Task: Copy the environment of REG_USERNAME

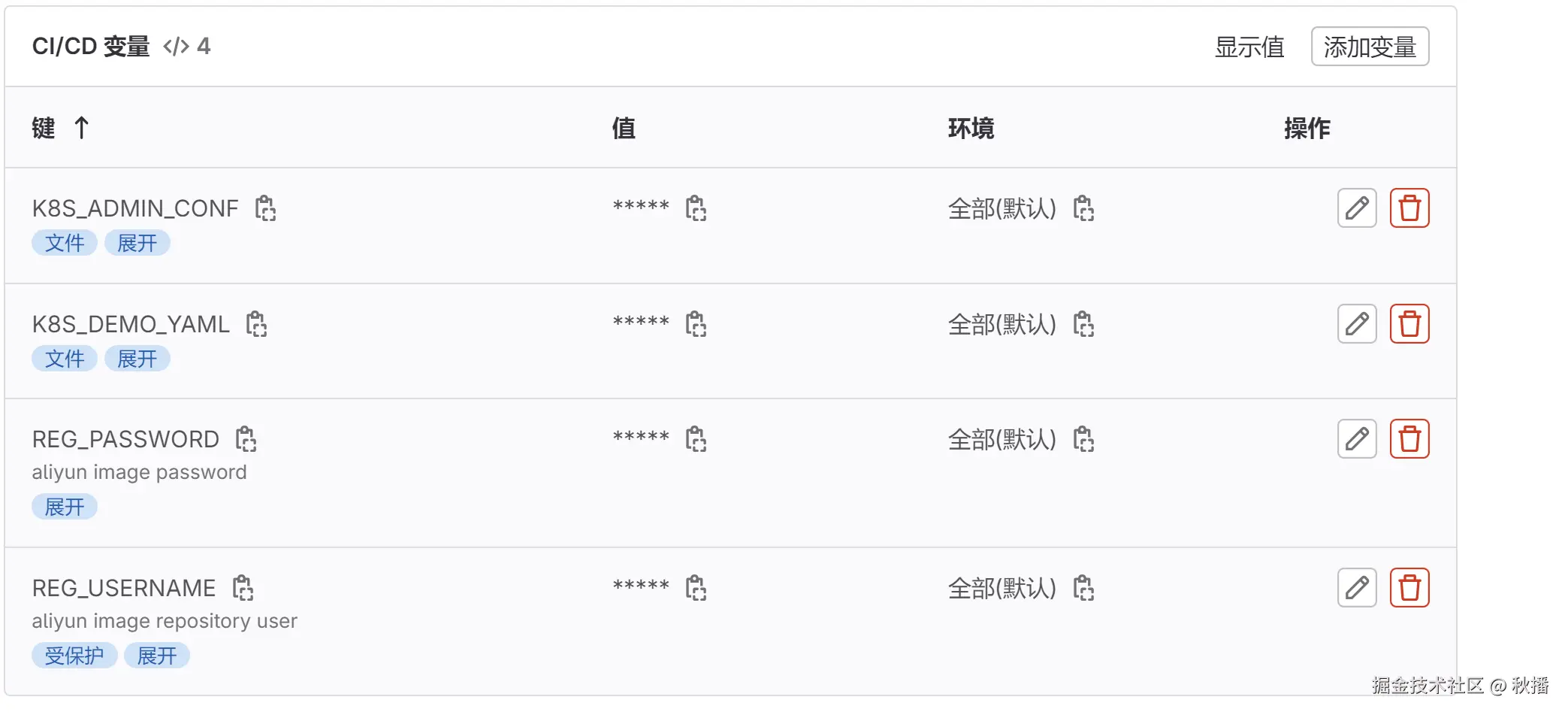Action: tap(1083, 588)
